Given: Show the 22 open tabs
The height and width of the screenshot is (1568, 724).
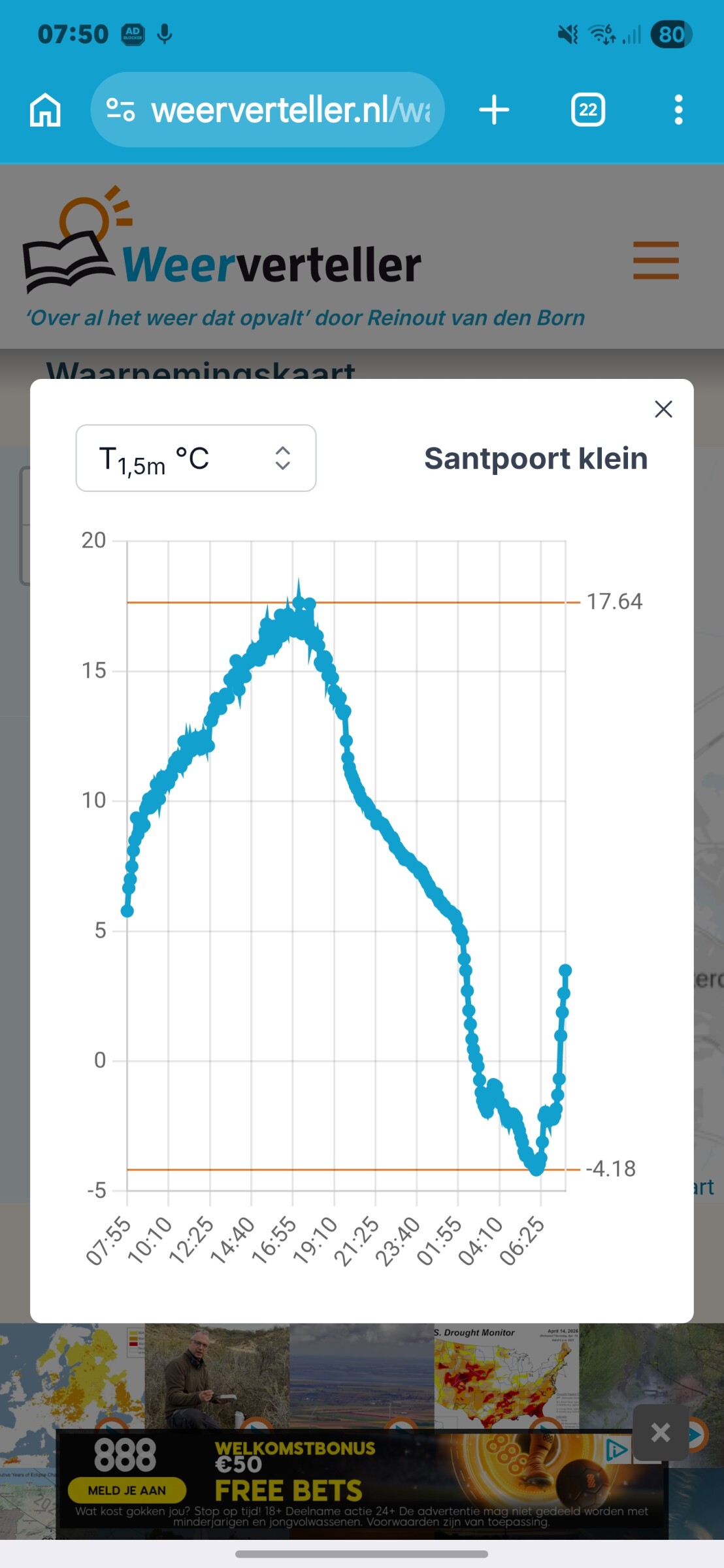Looking at the screenshot, I should (x=587, y=110).
